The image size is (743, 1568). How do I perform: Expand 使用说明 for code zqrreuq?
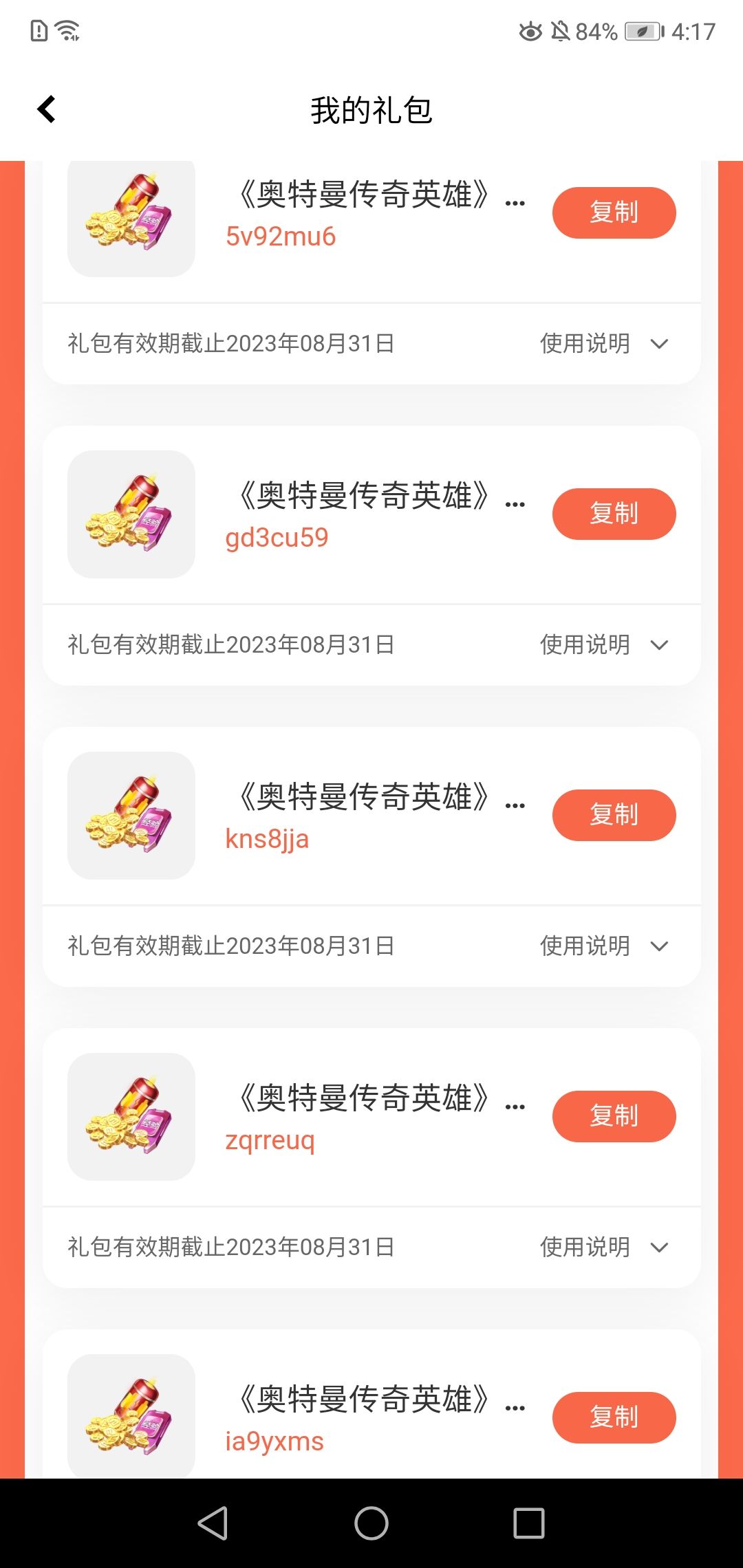pyautogui.click(x=604, y=1247)
